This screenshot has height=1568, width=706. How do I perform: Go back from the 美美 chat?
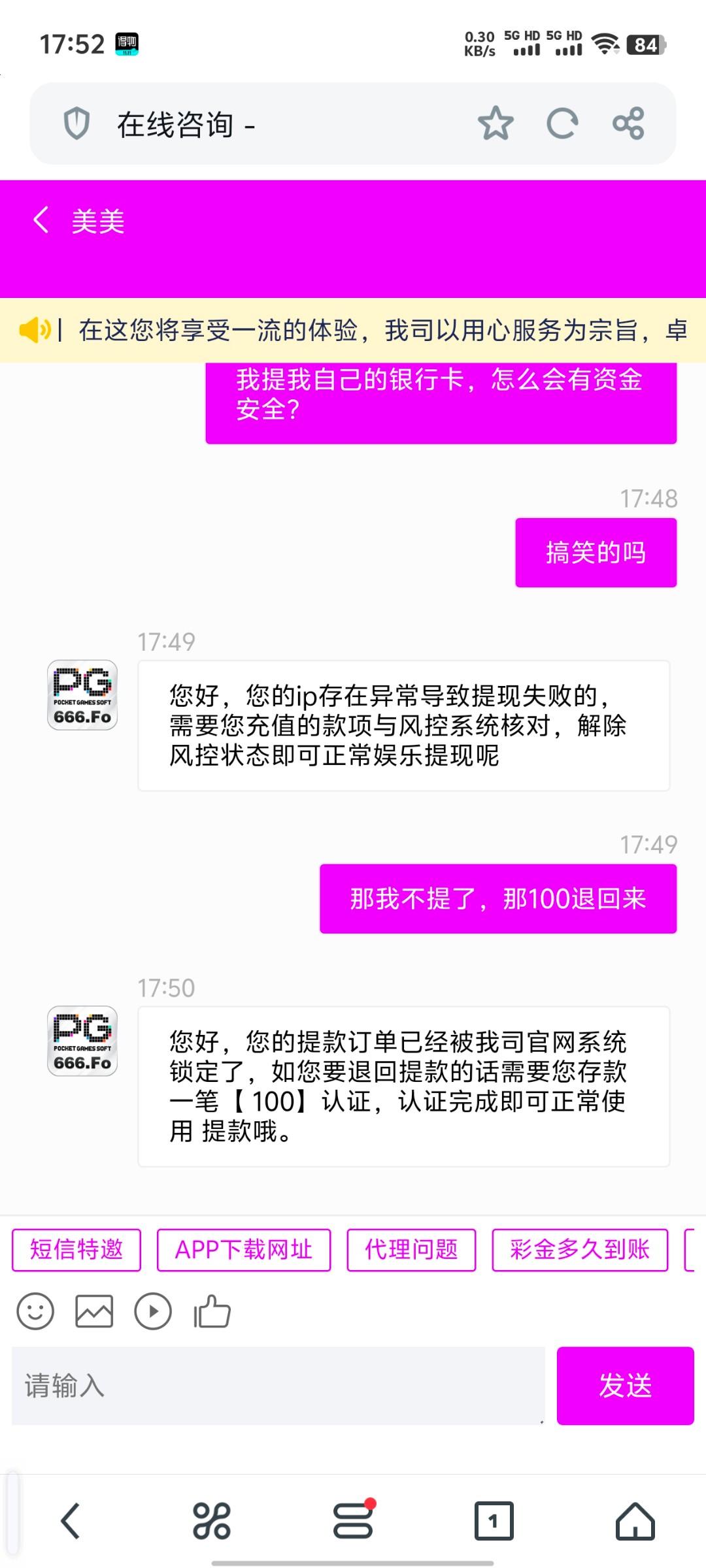(41, 220)
